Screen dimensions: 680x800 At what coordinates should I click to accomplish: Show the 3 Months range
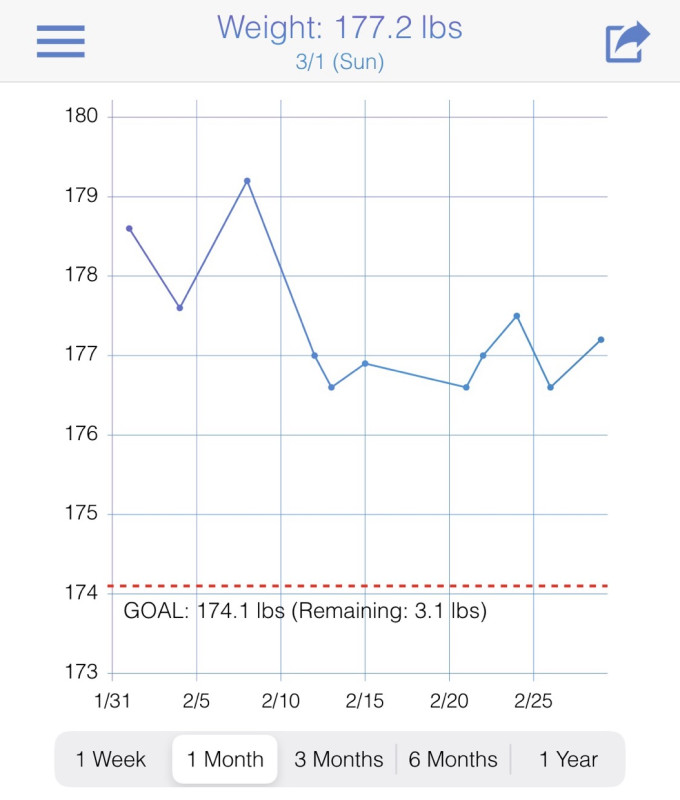338,759
